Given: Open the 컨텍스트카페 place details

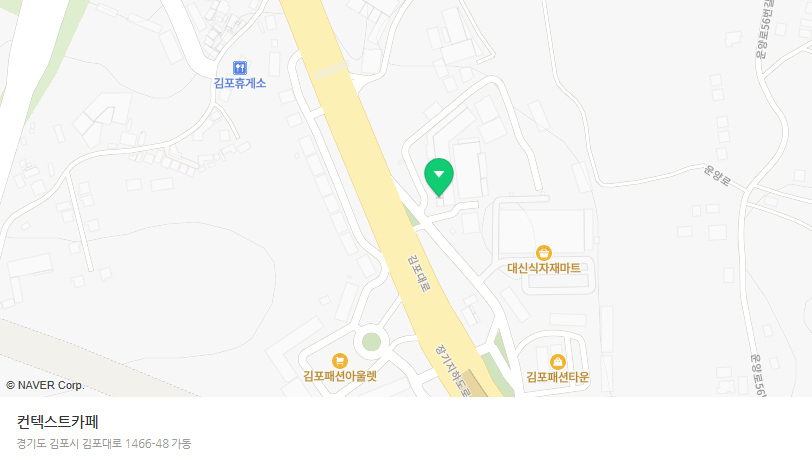Looking at the screenshot, I should point(58,421).
